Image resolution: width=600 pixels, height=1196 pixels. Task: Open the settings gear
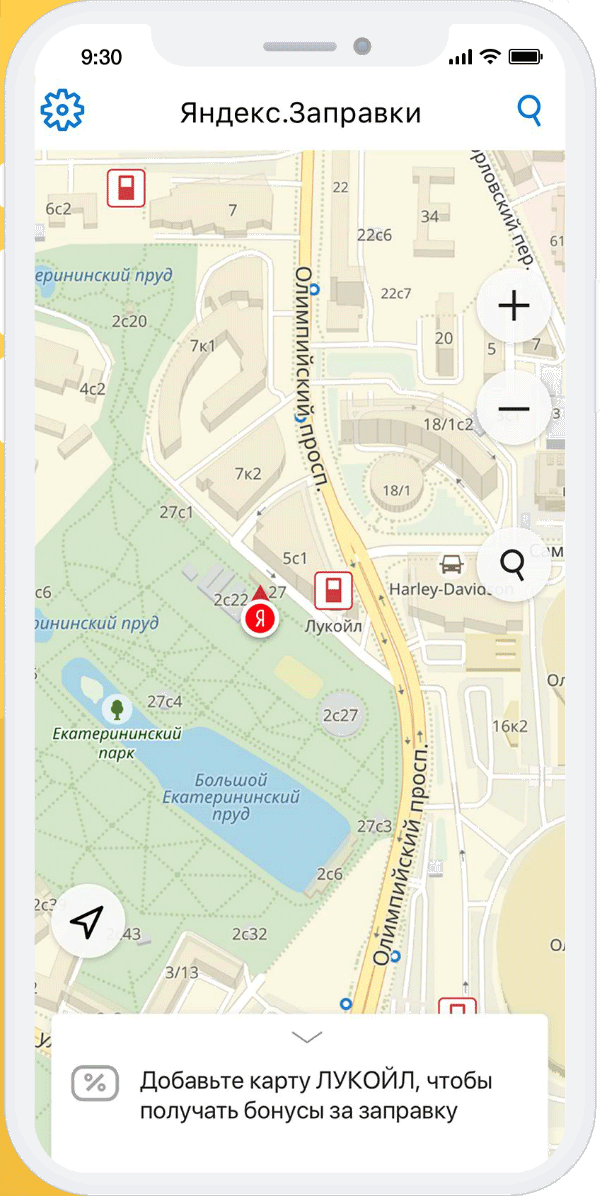coord(63,111)
